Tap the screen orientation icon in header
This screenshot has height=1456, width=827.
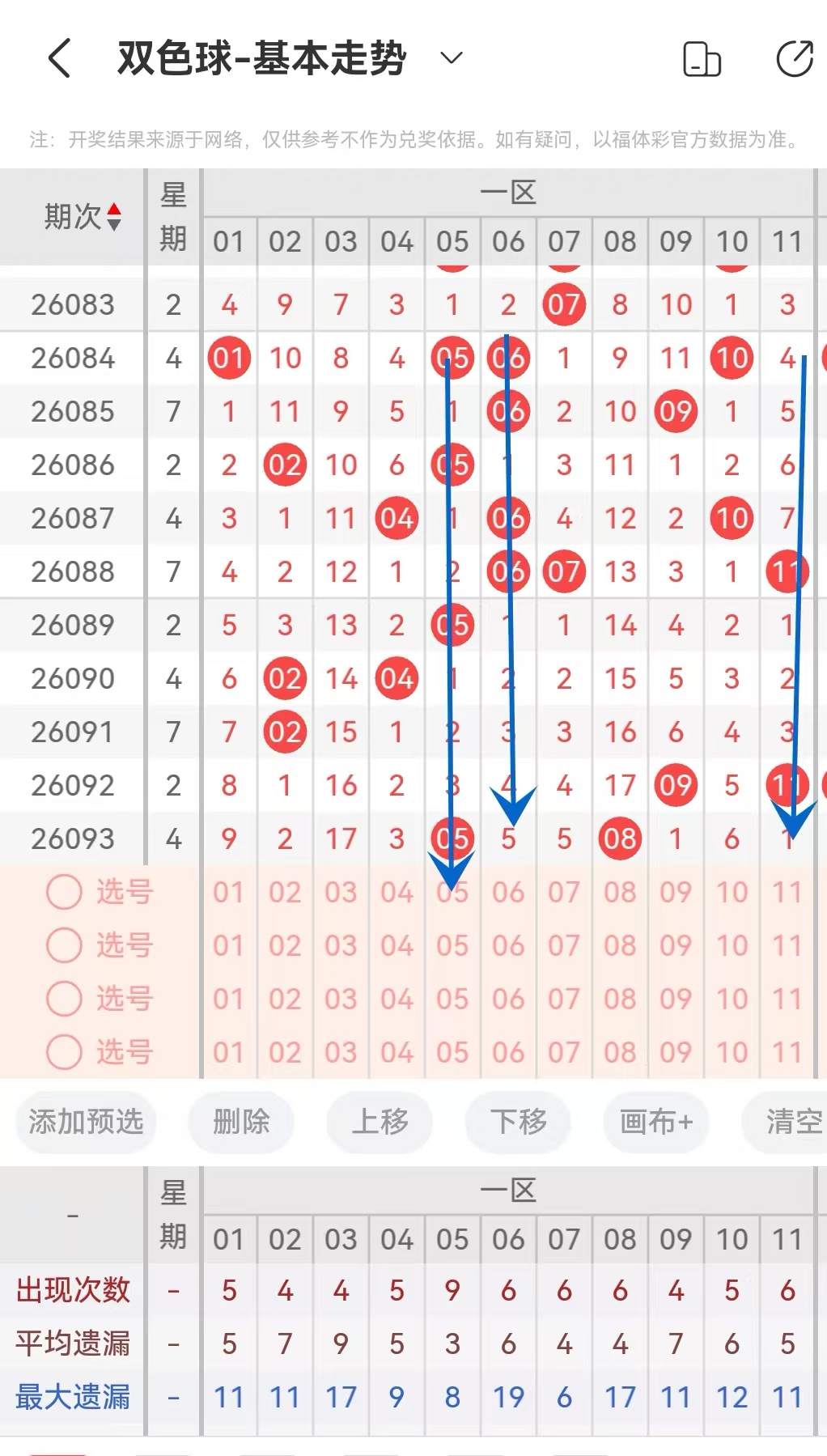(x=702, y=58)
